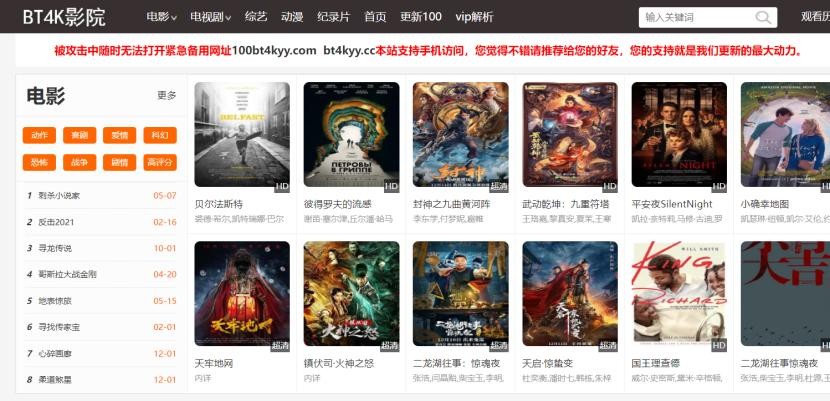This screenshot has width=830, height=401.
Task: Open ranked movie 刺杀小说家
Action: pyautogui.click(x=59, y=196)
